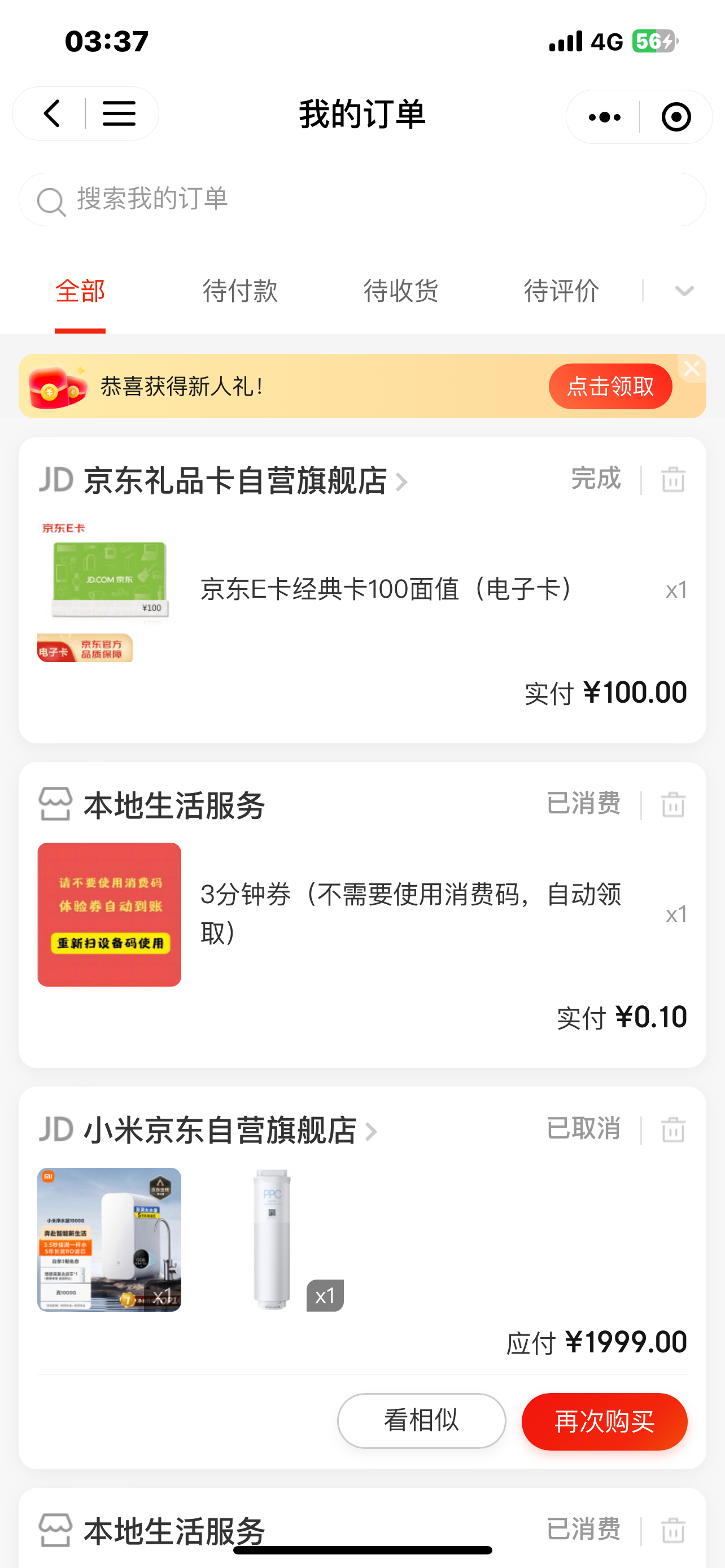Tap the trash icon on the 本地生活服务 order
725x1568 pixels.
(x=673, y=805)
